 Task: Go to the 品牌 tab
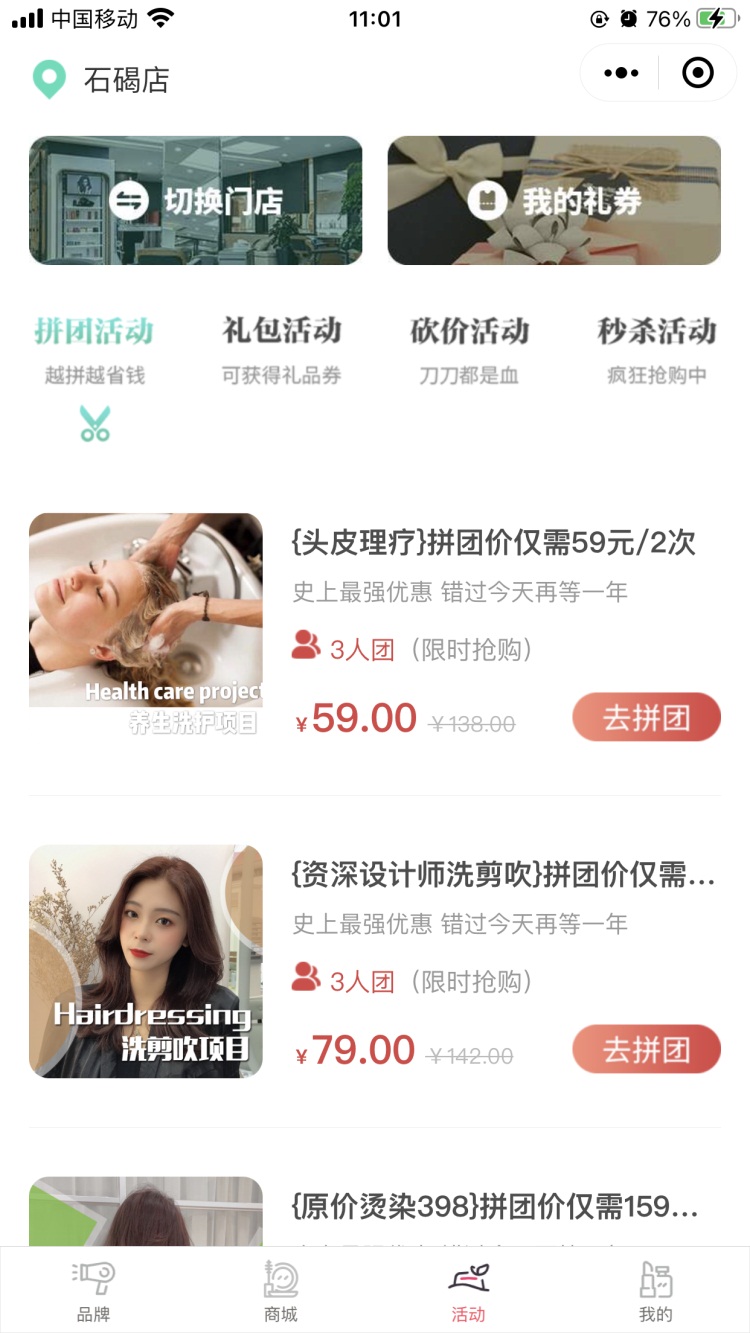point(94,1290)
